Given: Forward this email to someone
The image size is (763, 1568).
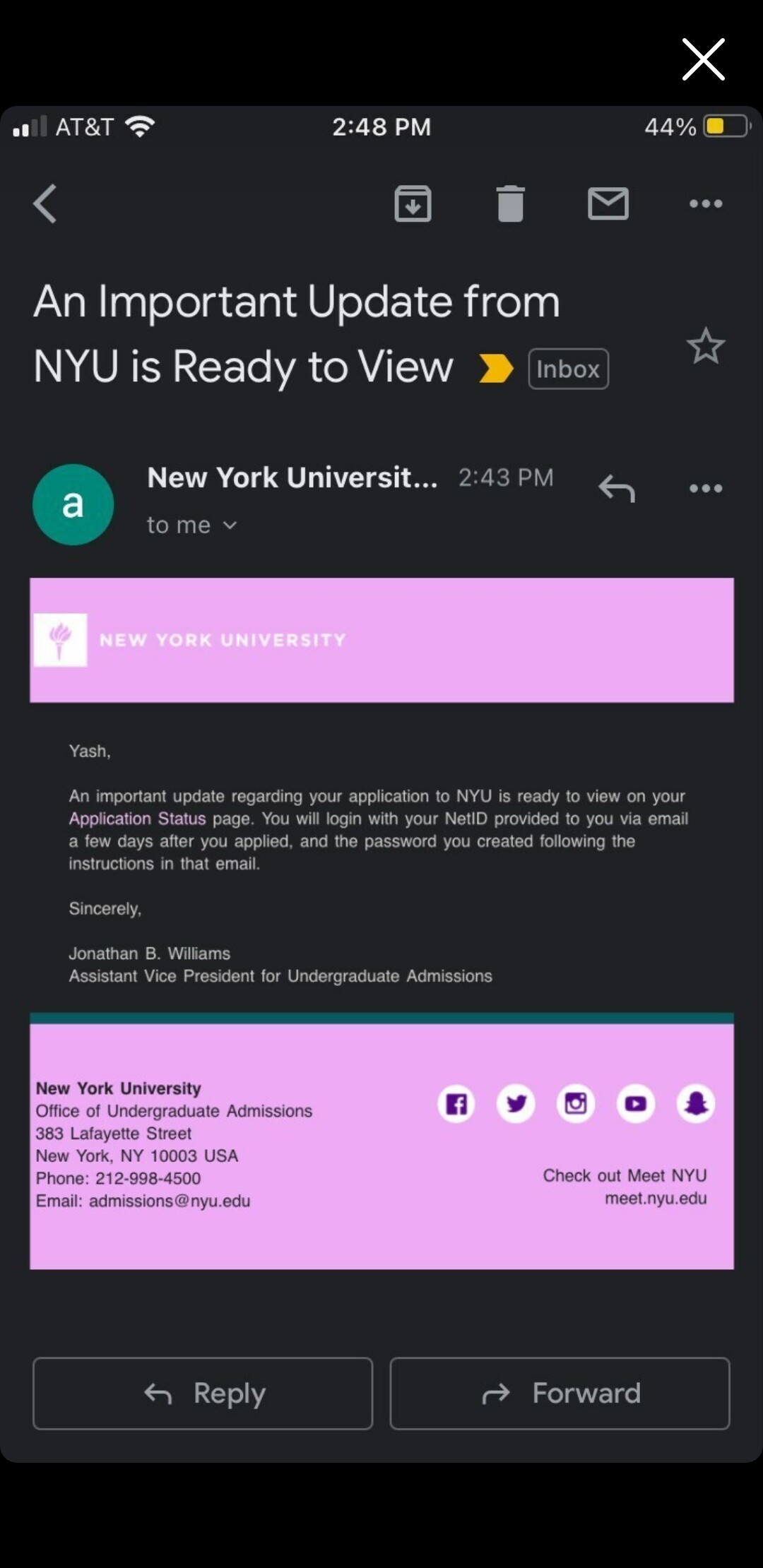Looking at the screenshot, I should pyautogui.click(x=560, y=1394).
